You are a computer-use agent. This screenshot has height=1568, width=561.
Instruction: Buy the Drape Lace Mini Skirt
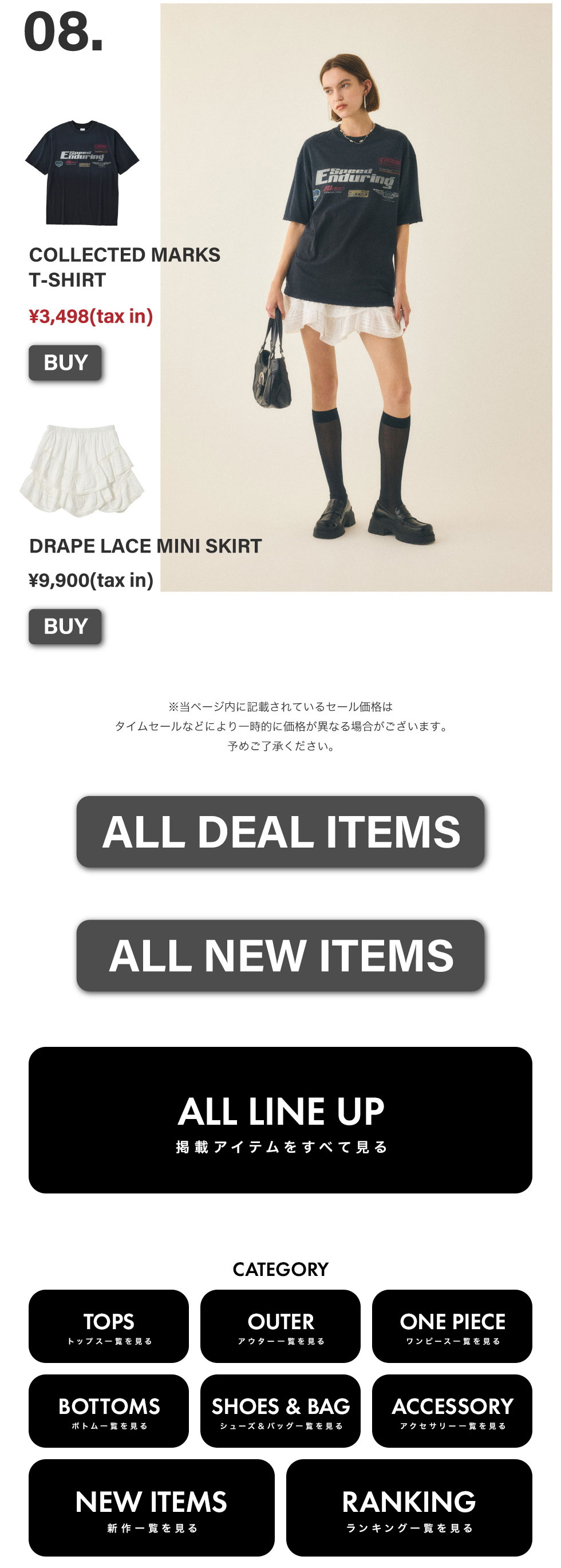65,627
